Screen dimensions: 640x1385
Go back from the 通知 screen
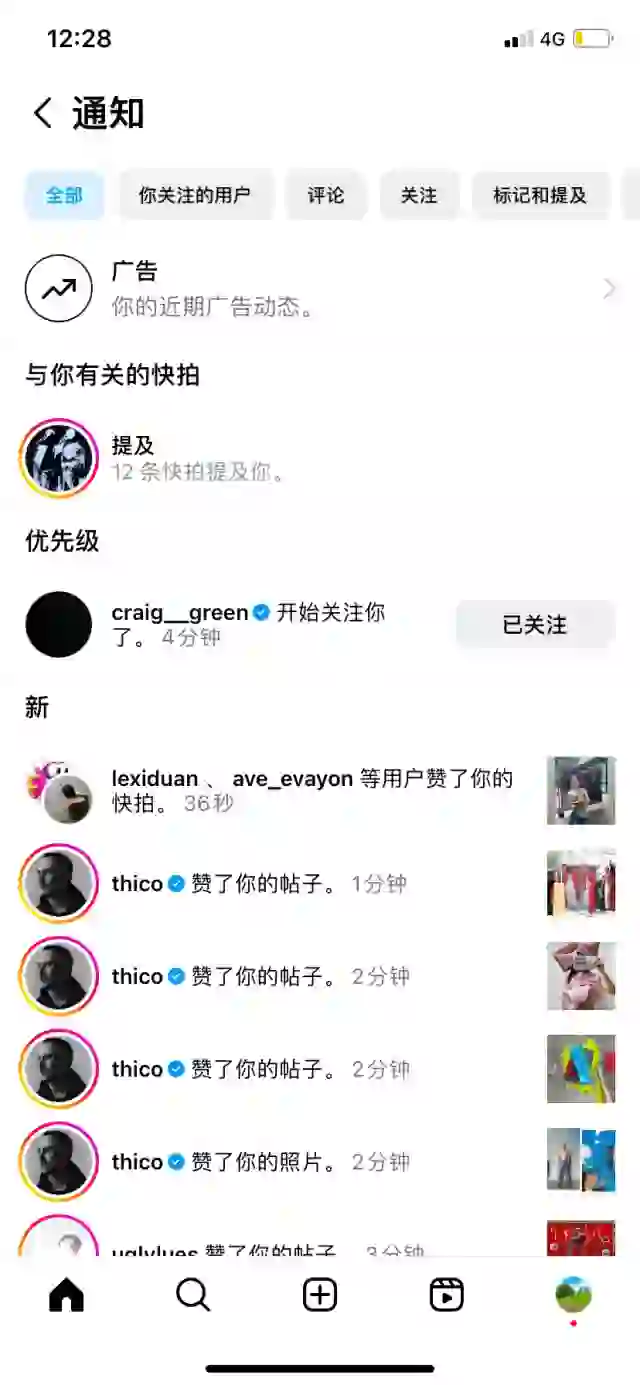tap(42, 113)
